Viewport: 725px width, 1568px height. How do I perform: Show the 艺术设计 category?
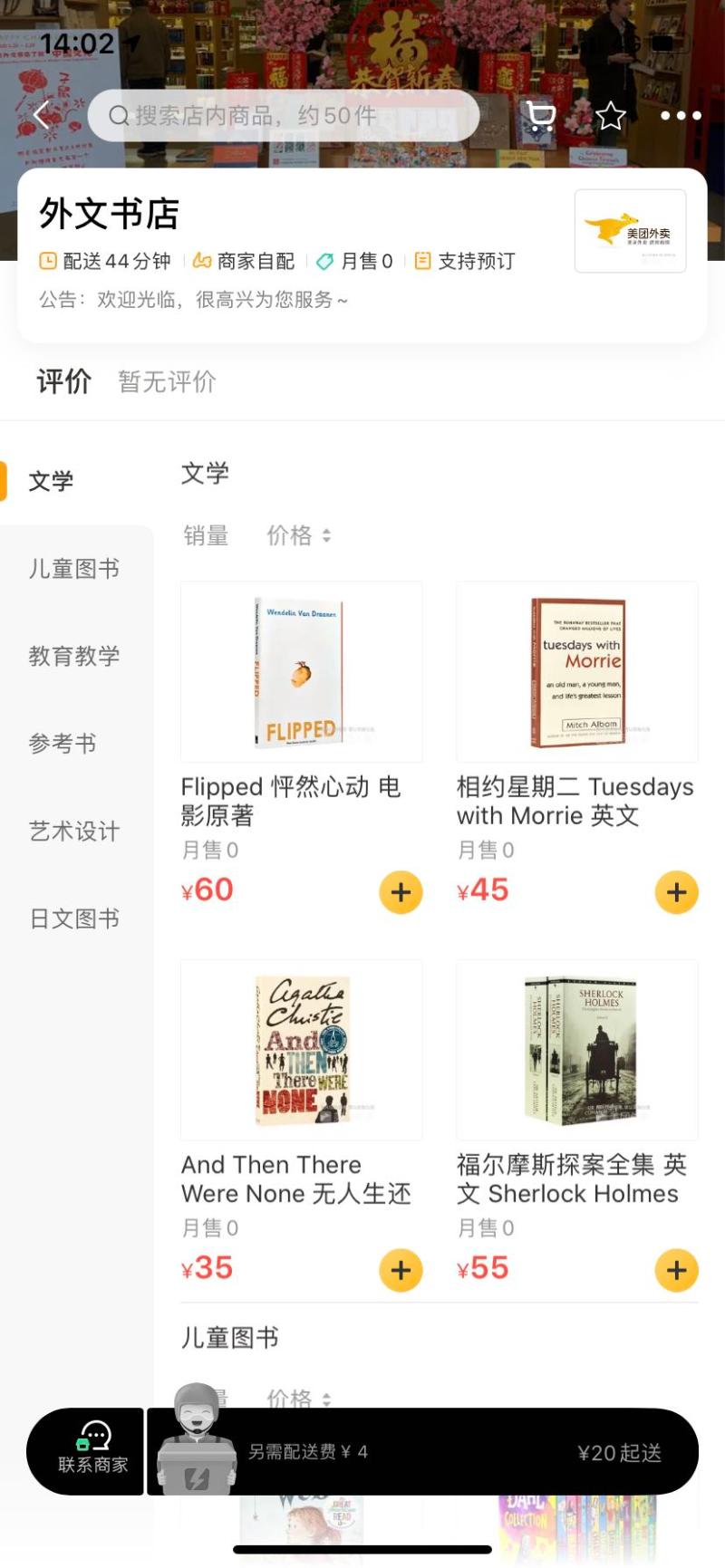click(x=74, y=831)
